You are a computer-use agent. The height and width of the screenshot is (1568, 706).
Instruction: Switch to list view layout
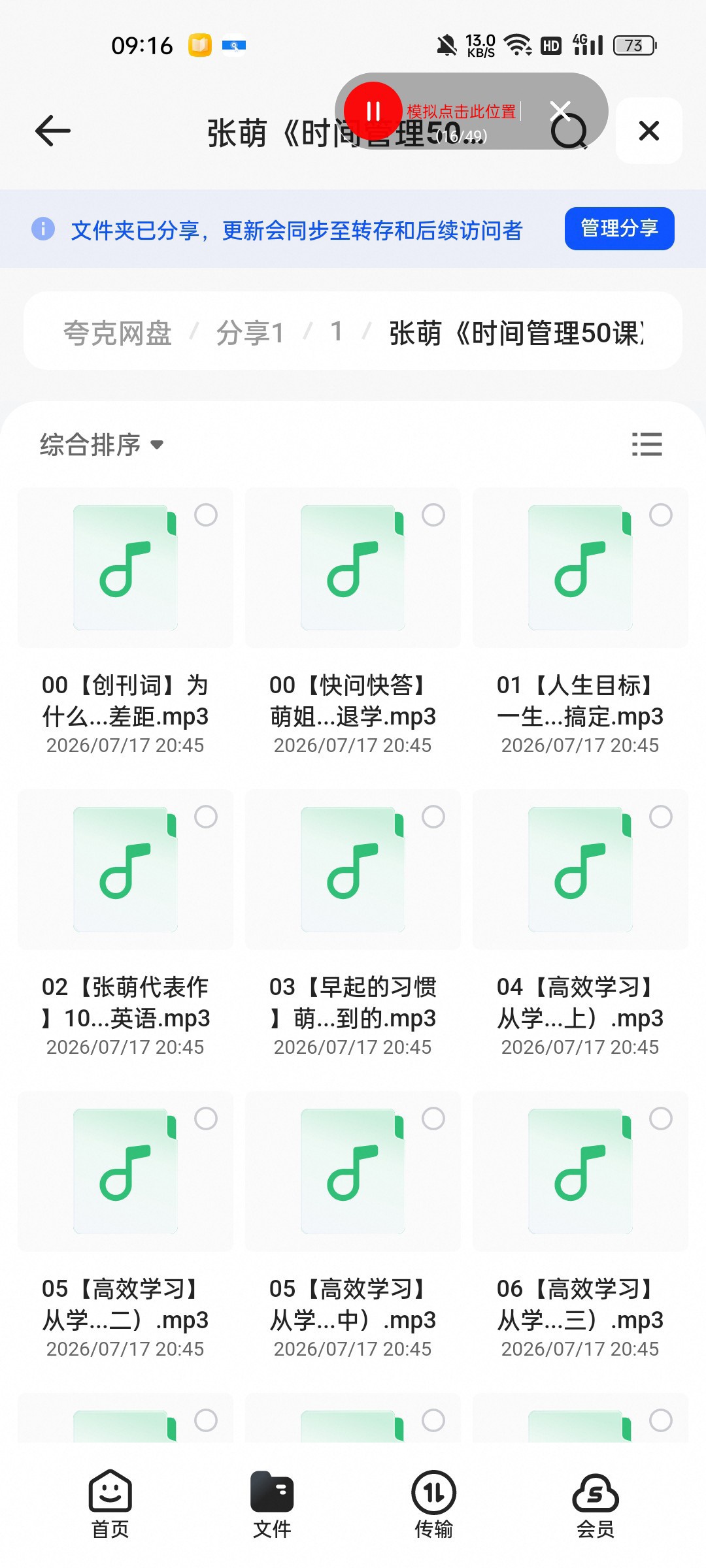[x=647, y=444]
